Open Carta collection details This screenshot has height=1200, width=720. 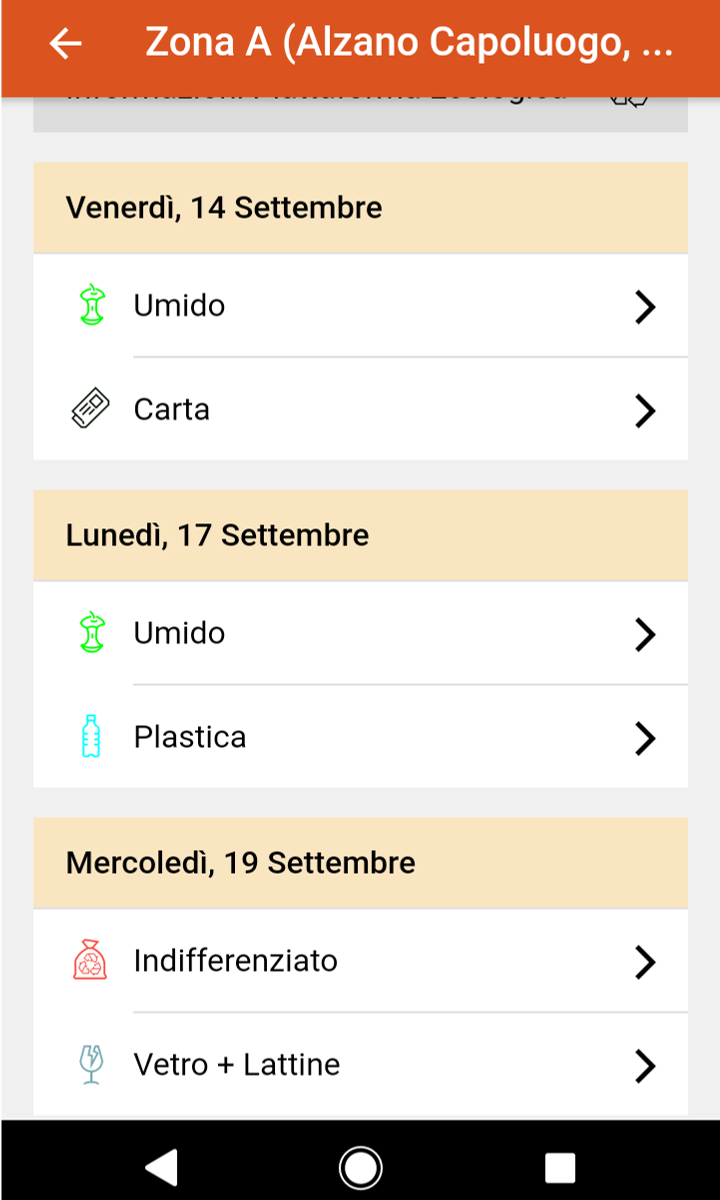tap(360, 409)
